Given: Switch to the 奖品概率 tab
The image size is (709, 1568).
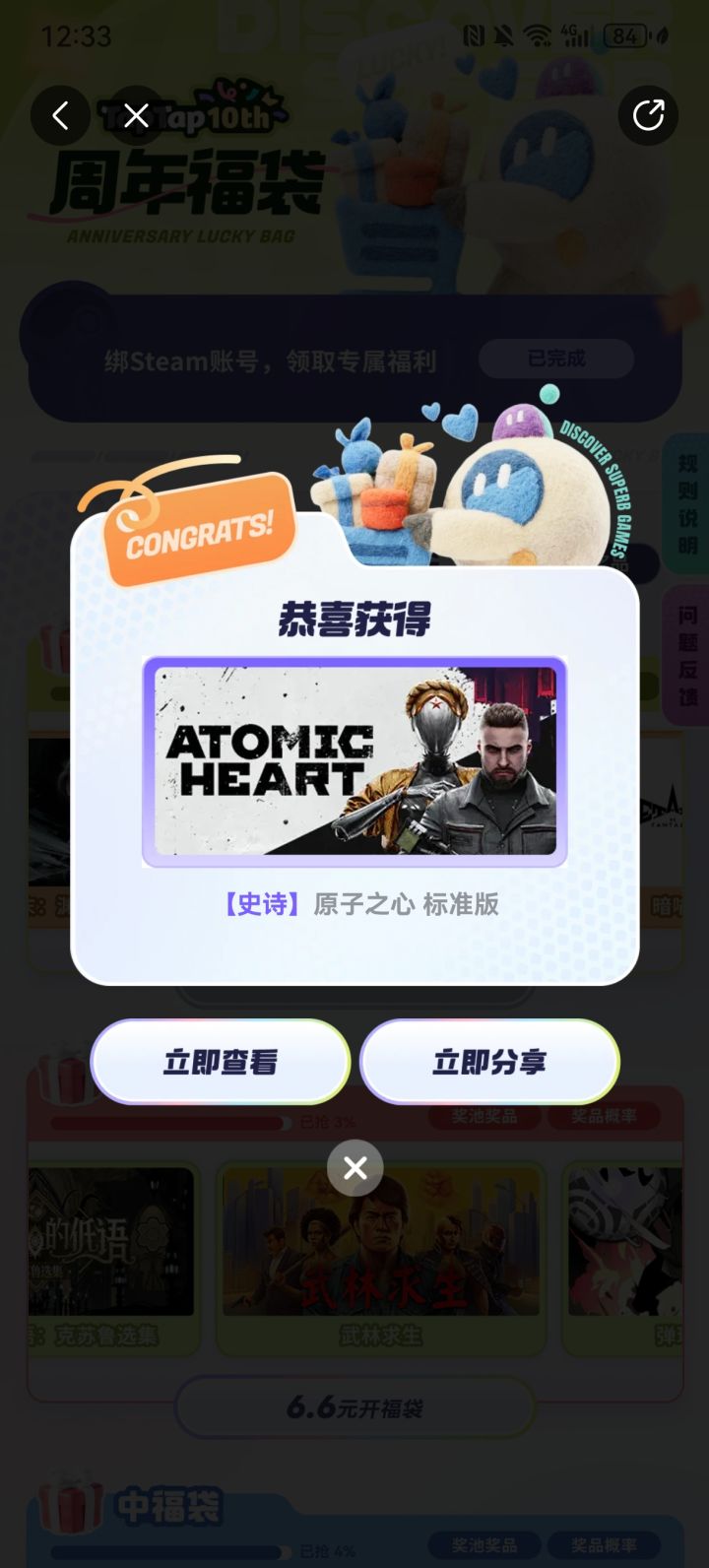Looking at the screenshot, I should (x=607, y=1116).
